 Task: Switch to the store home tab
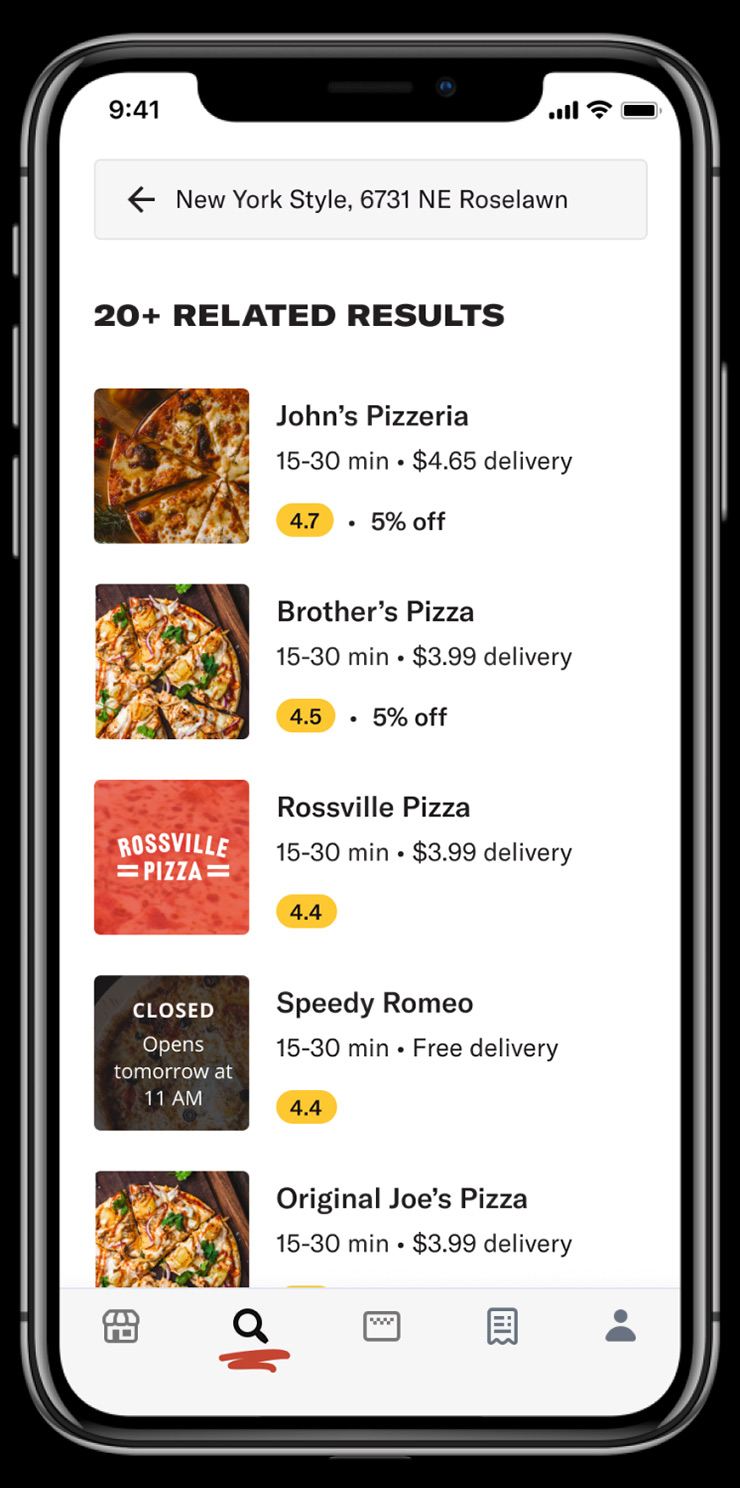point(121,1327)
